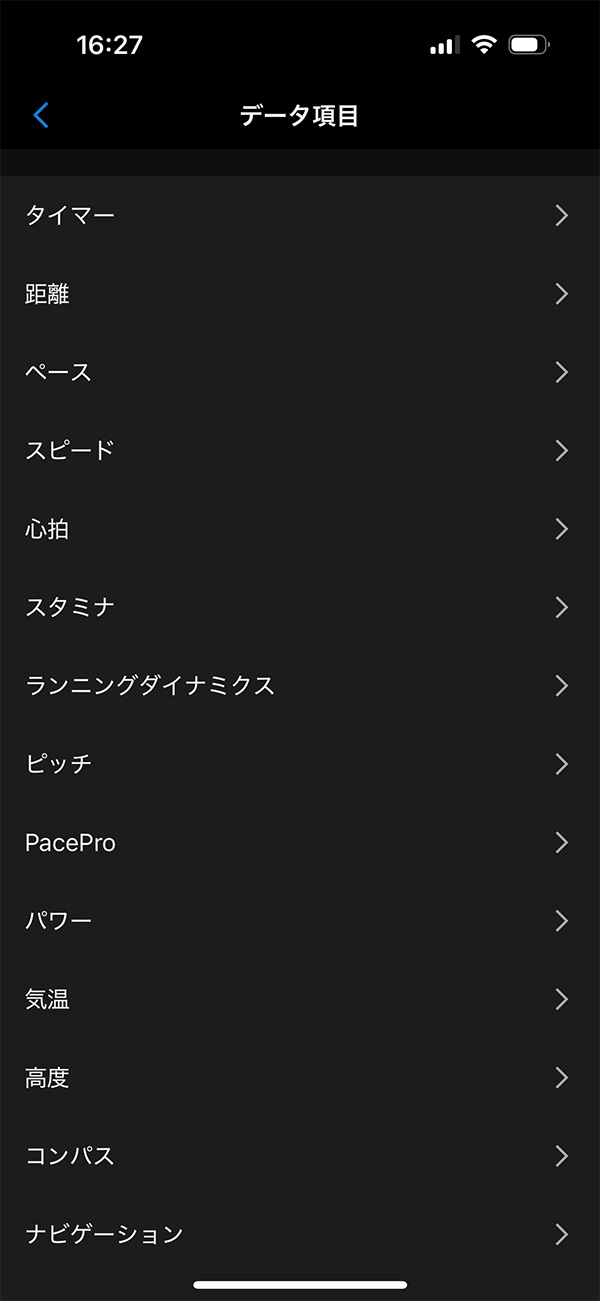Open the コンパス category
This screenshot has height=1301, width=600.
299,1156
